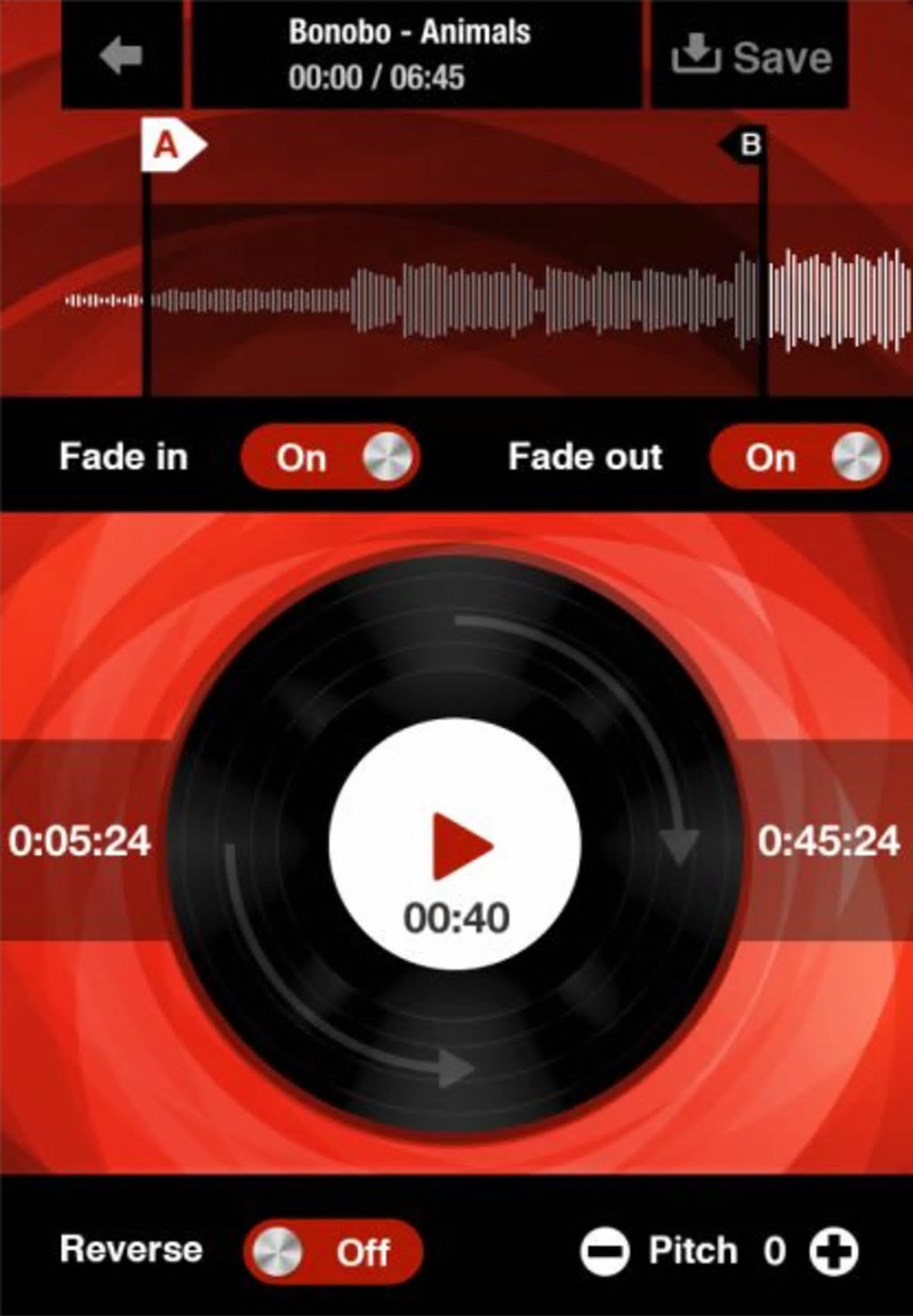Increase pitch with the plus button
The height and width of the screenshot is (1316, 913).
(x=833, y=1251)
